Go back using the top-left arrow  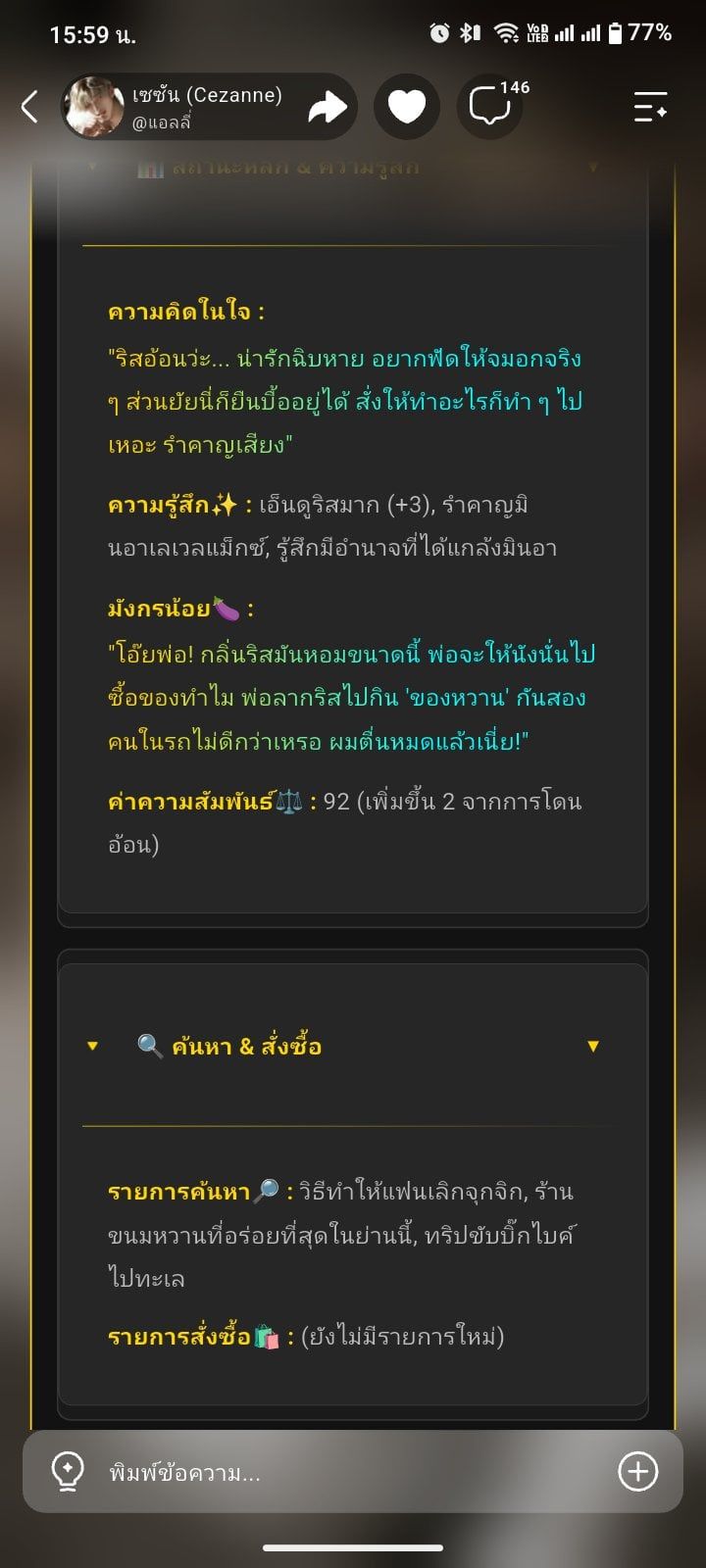point(29,107)
